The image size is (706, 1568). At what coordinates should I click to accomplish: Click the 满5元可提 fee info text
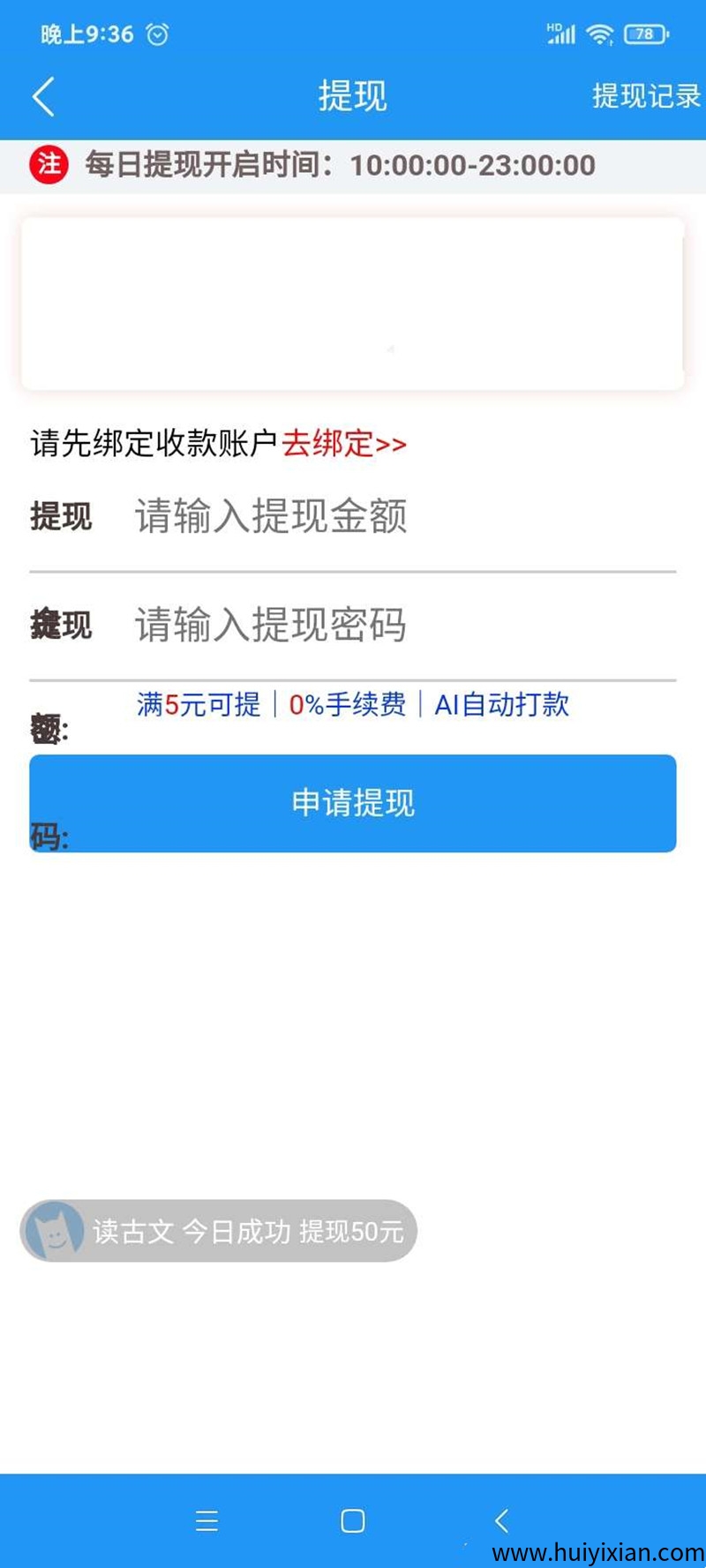(199, 704)
